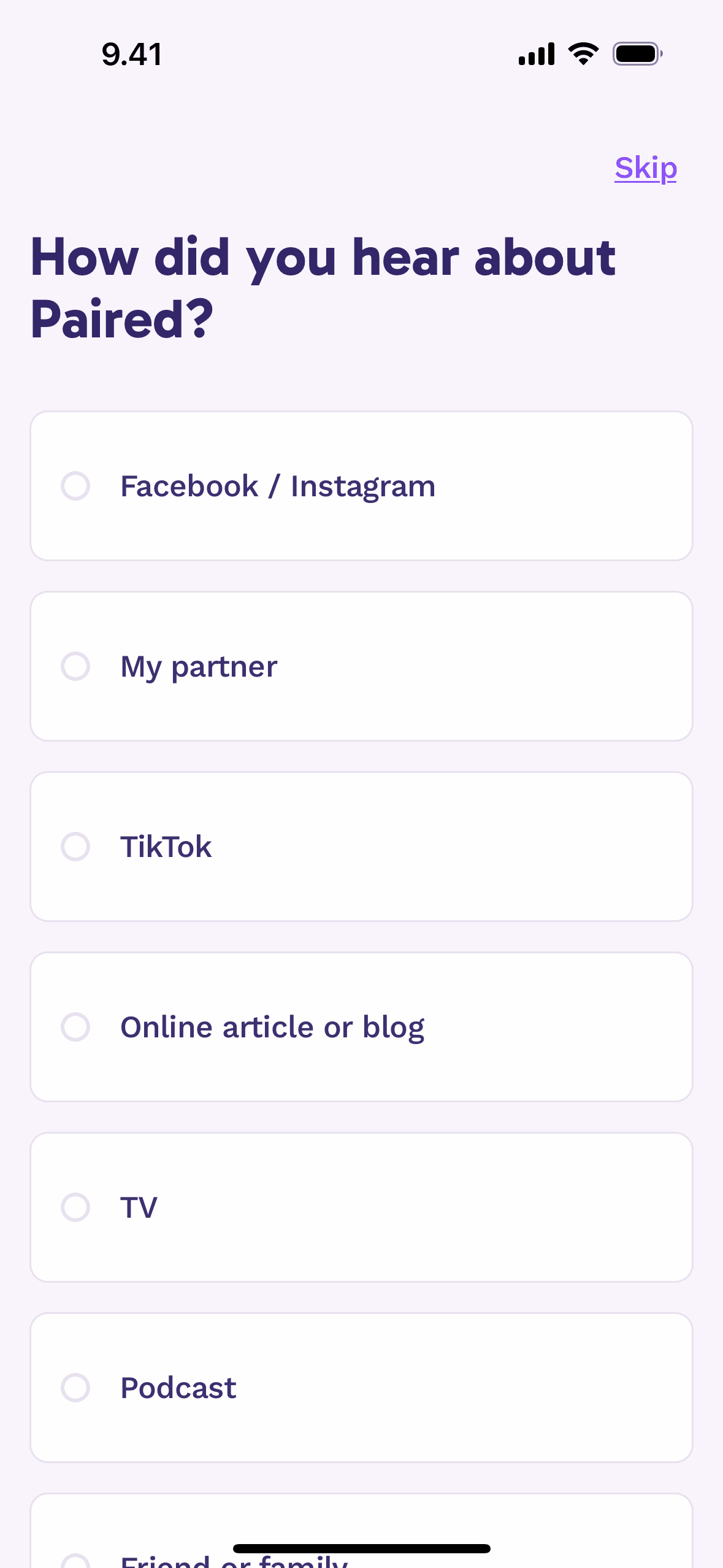Skip this survey question
The height and width of the screenshot is (1568, 723).
pyautogui.click(x=645, y=168)
